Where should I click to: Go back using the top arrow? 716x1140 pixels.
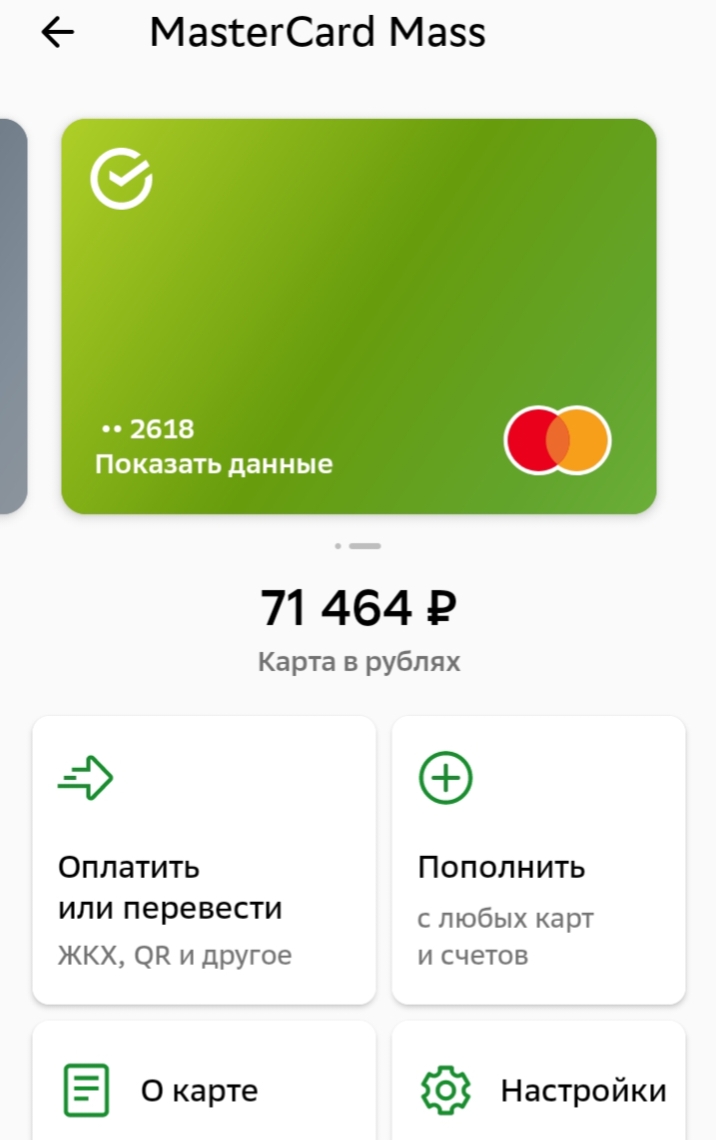point(58,33)
